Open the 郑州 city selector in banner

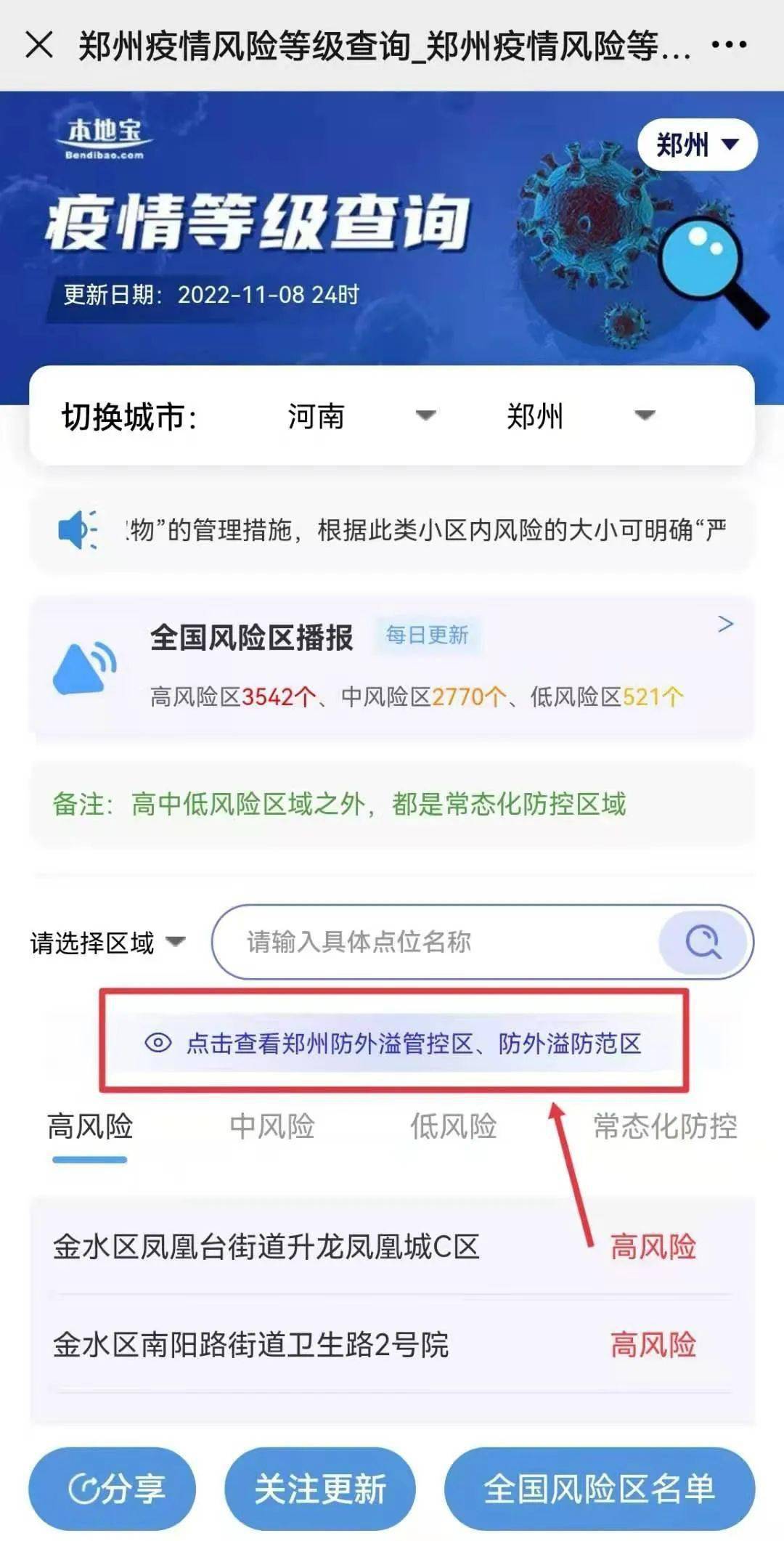pyautogui.click(x=697, y=145)
